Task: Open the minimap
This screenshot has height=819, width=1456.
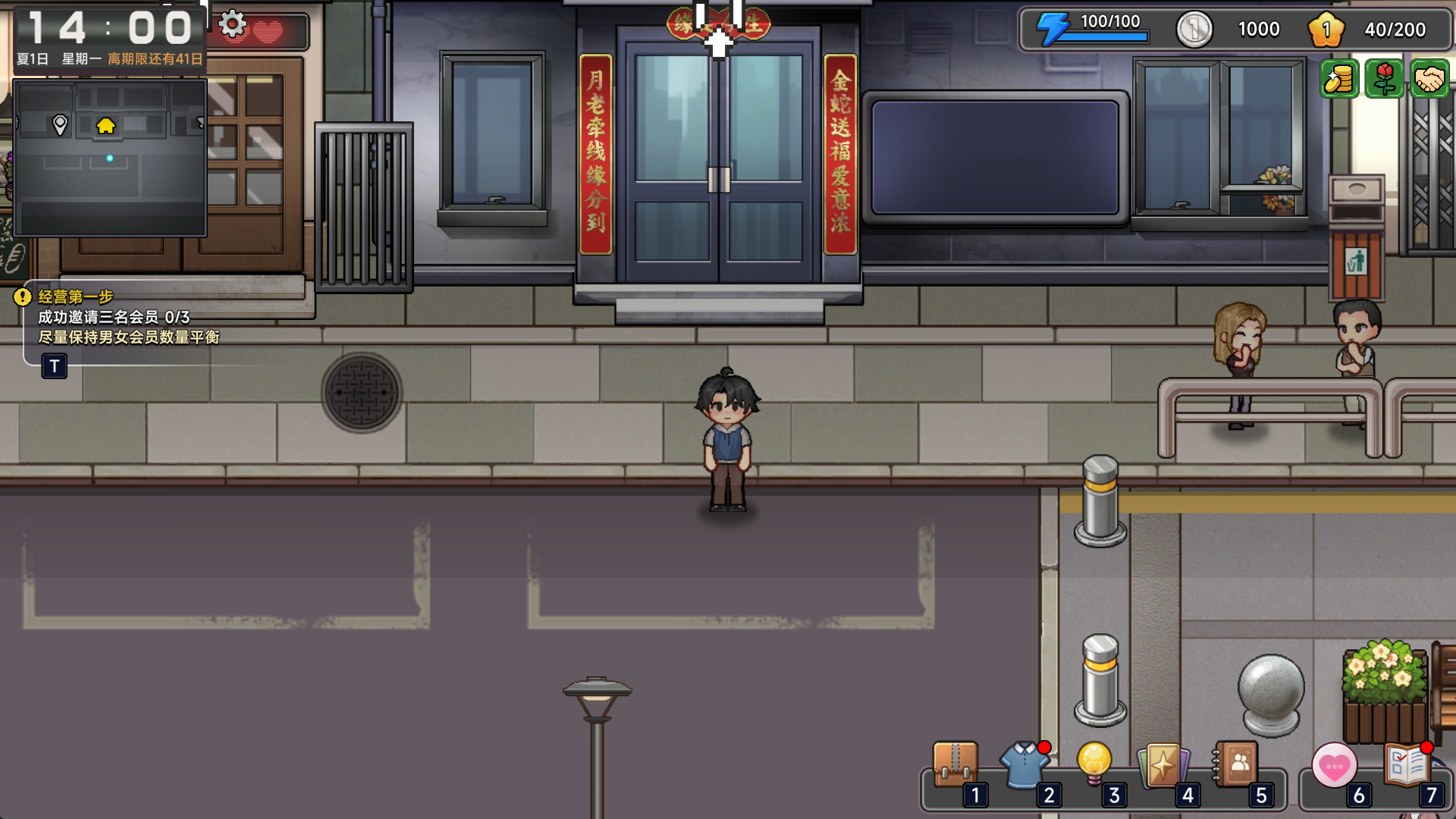Action: click(110, 158)
